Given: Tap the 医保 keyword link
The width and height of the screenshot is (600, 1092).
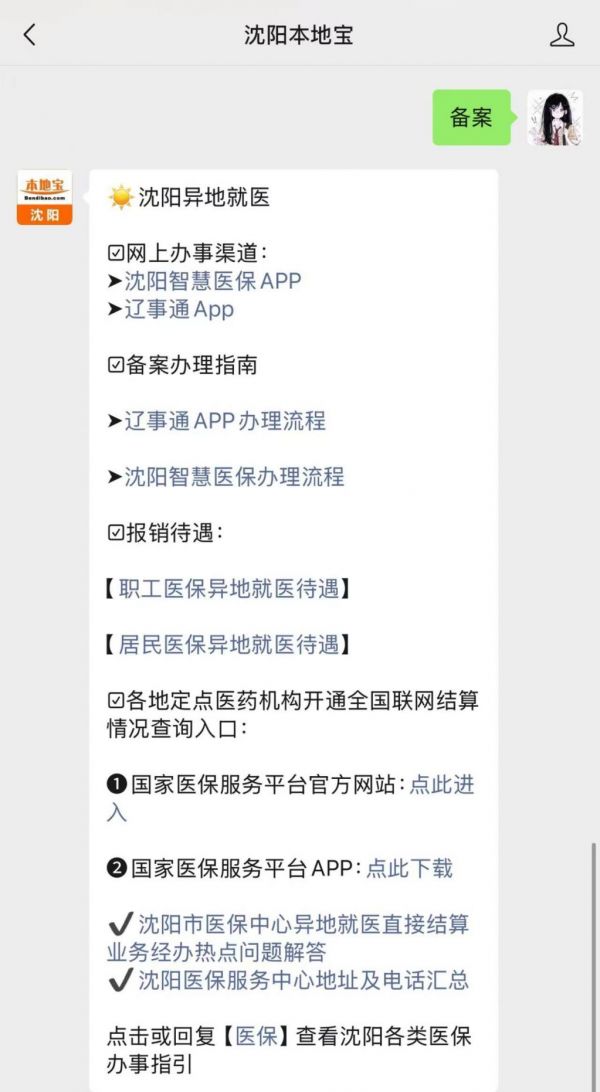Looking at the screenshot, I should (257, 1036).
